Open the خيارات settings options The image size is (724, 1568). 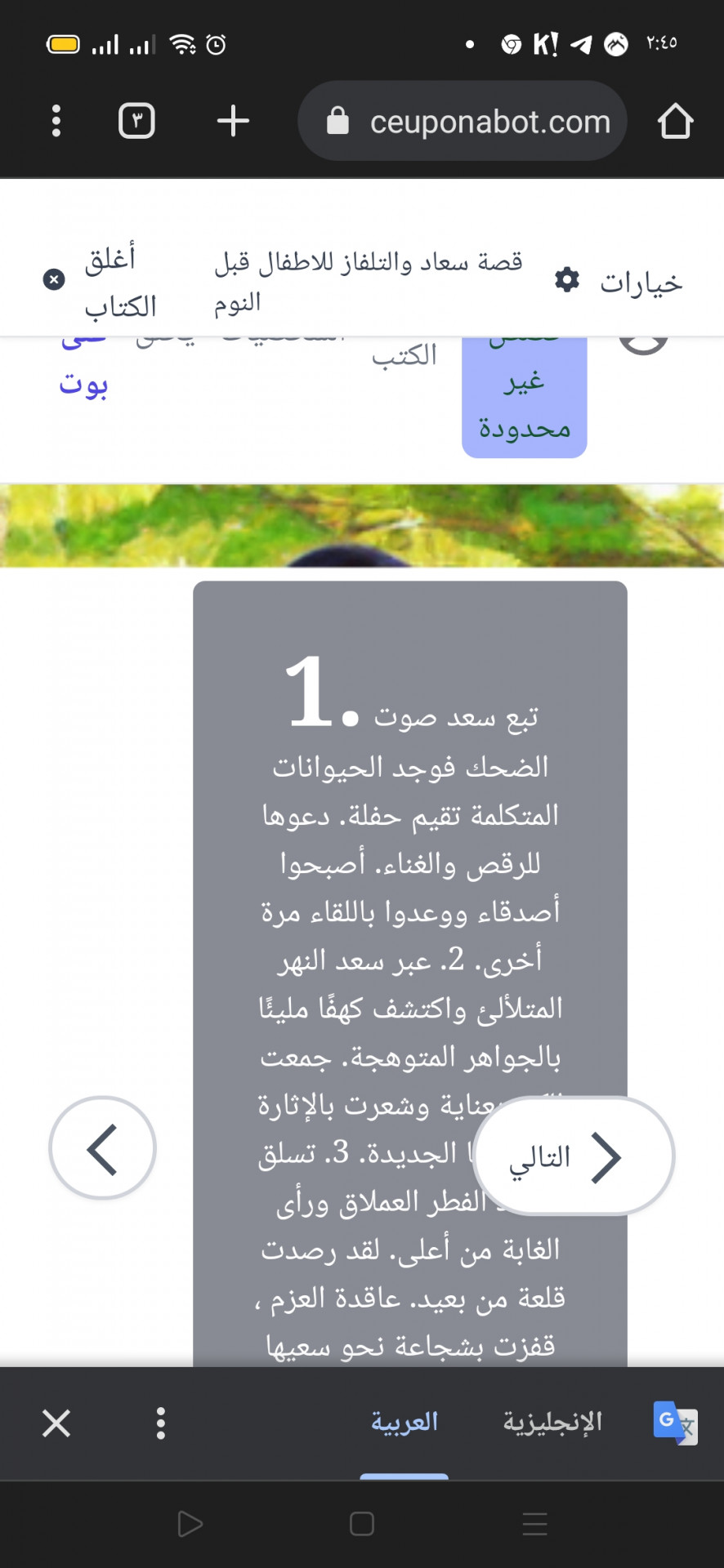pos(618,282)
